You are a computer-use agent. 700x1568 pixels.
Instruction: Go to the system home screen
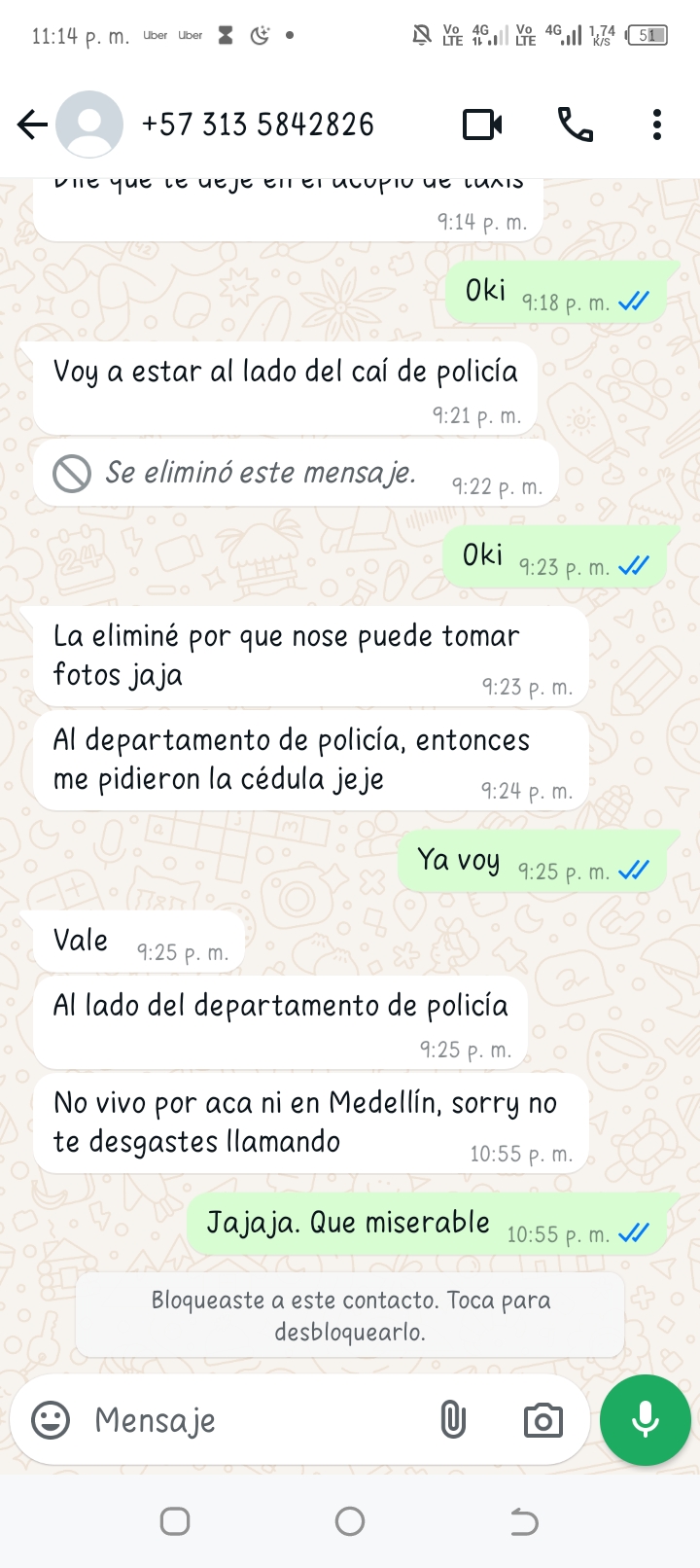[350, 1521]
